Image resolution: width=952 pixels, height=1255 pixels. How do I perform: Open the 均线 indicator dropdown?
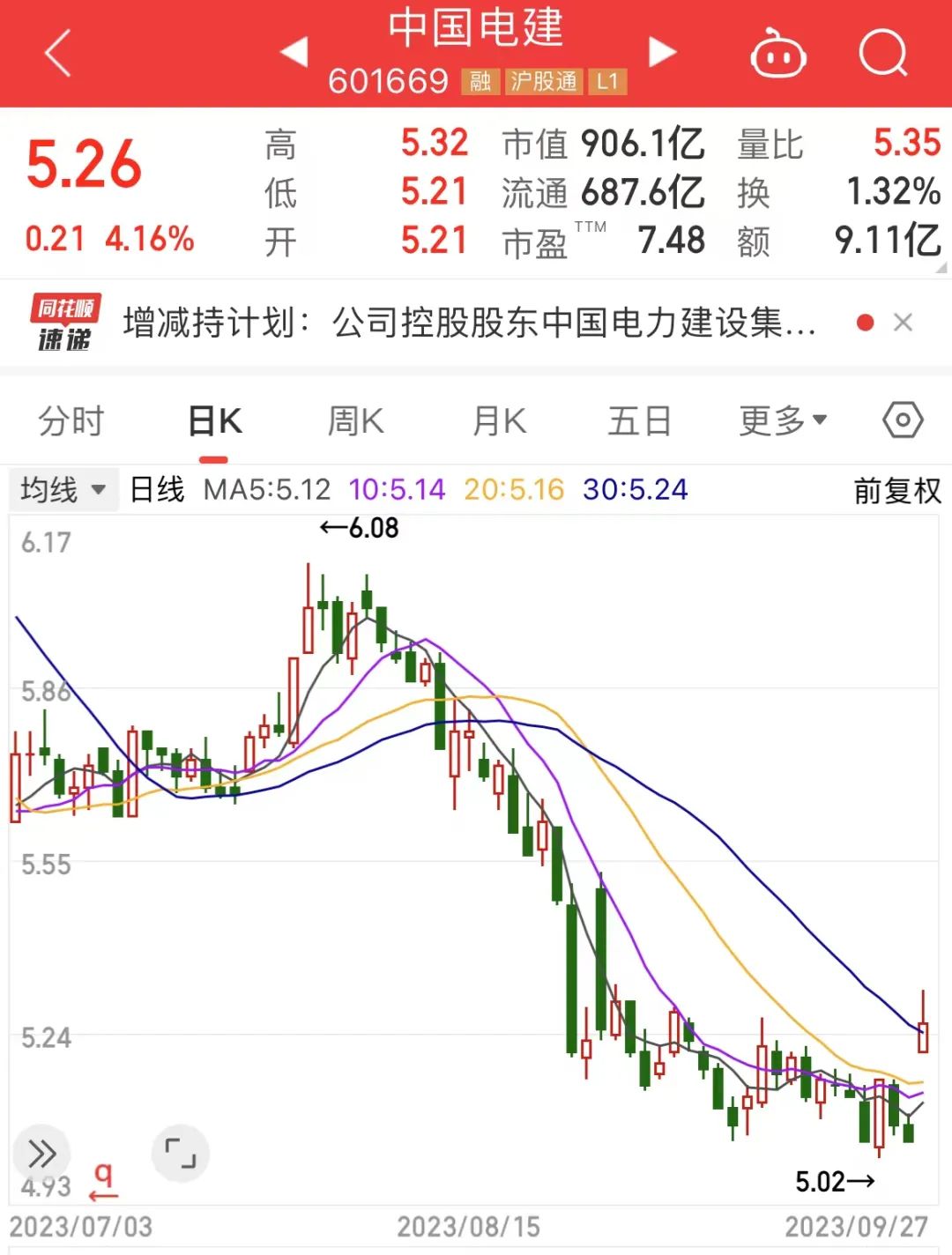(62, 489)
